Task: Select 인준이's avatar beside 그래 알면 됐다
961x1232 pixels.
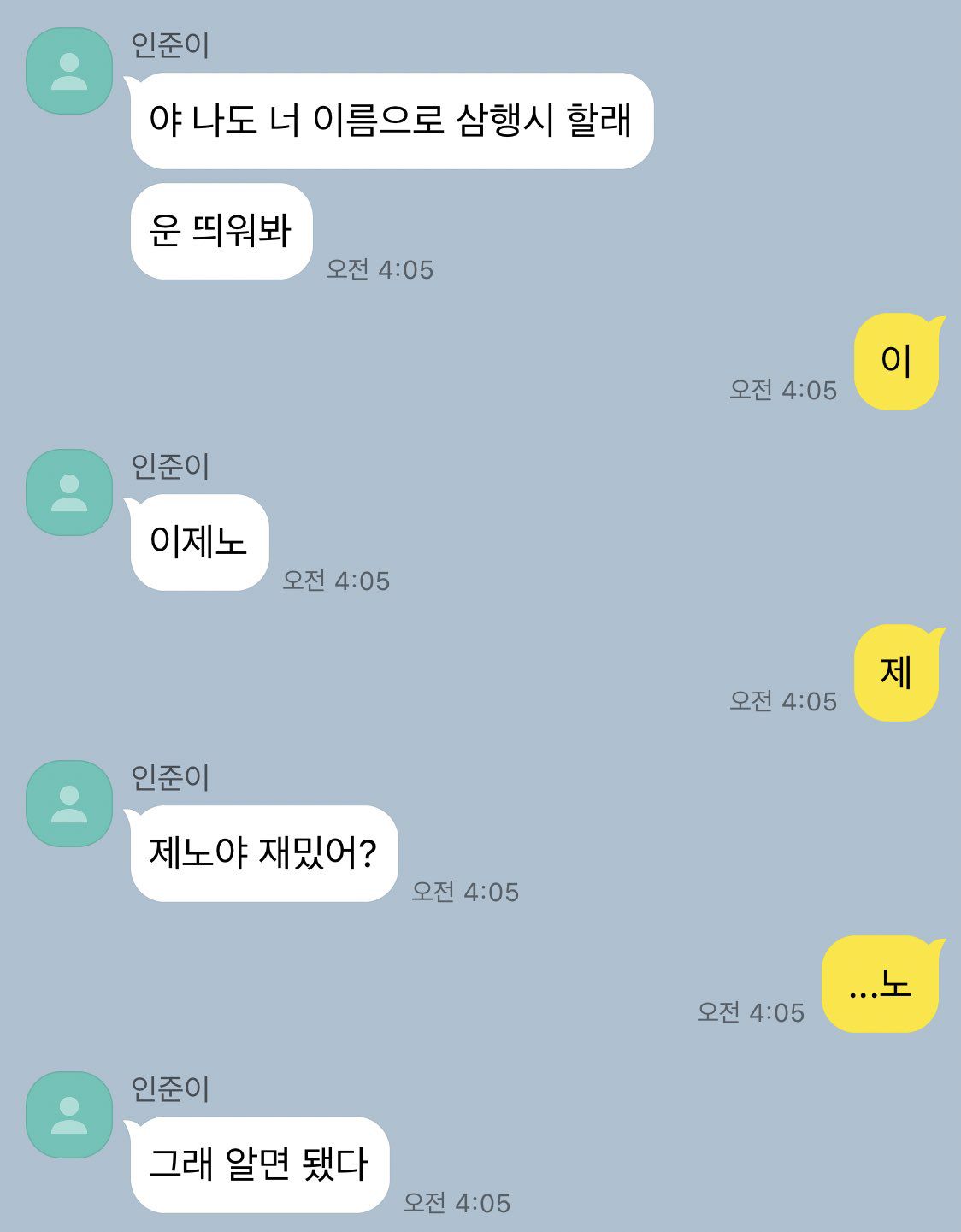Action: pyautogui.click(x=69, y=1115)
